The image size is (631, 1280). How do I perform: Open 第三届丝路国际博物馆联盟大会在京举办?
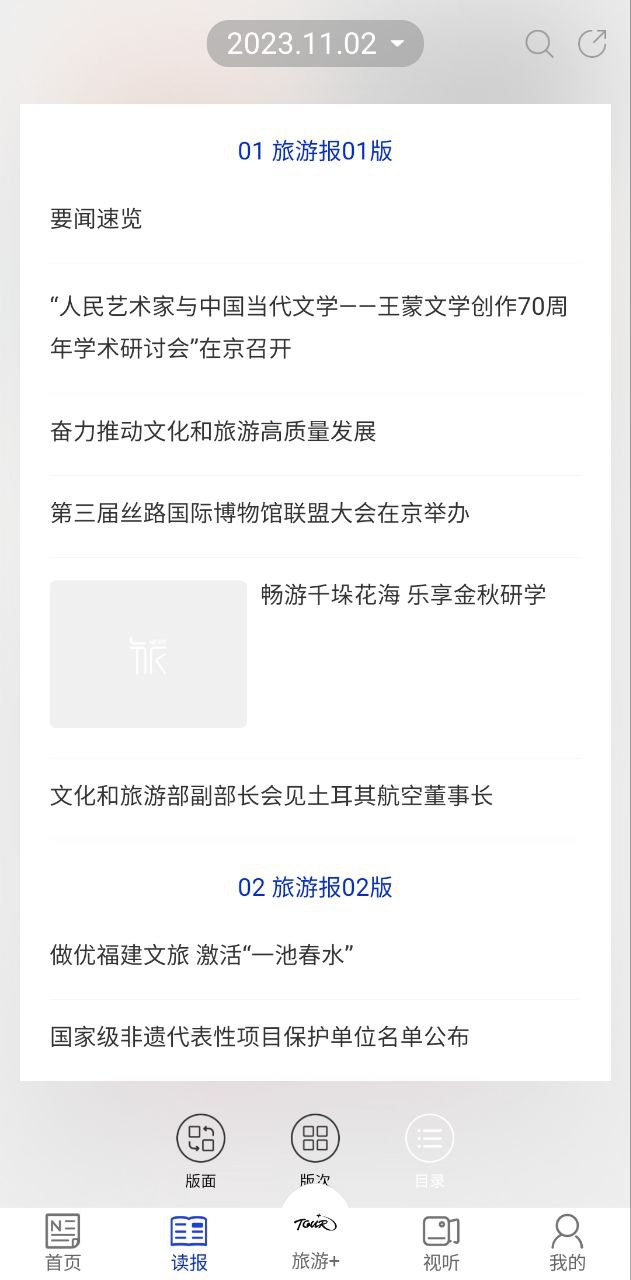tap(260, 514)
